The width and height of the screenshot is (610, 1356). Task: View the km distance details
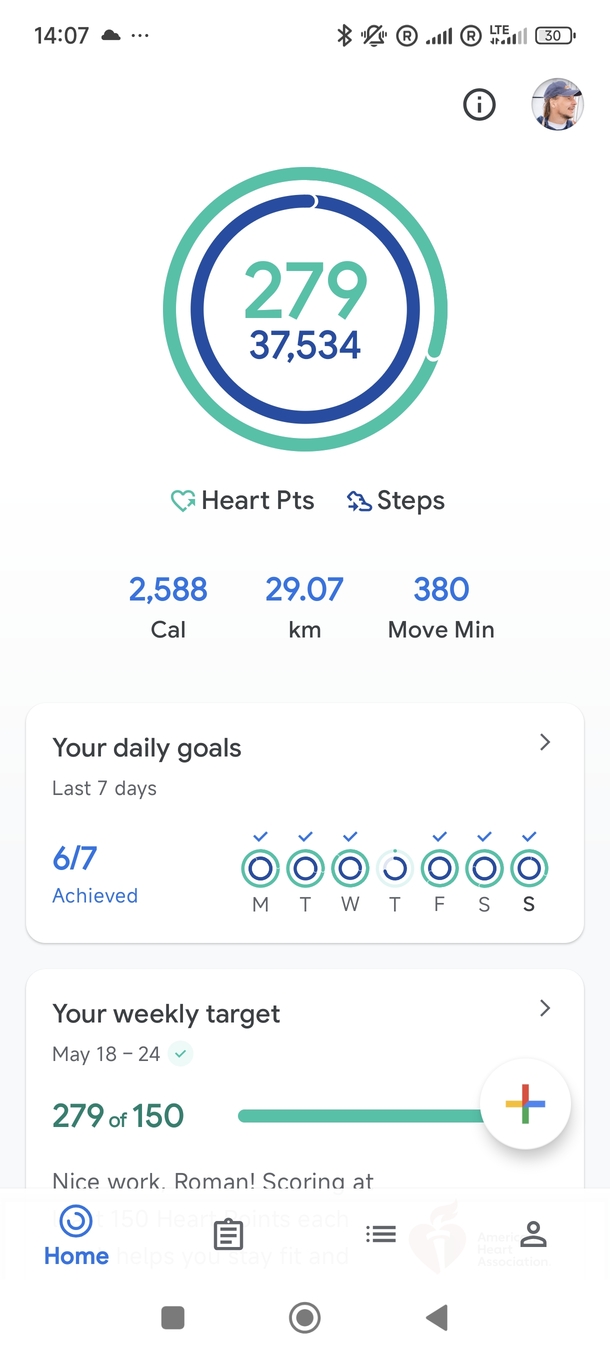304,606
